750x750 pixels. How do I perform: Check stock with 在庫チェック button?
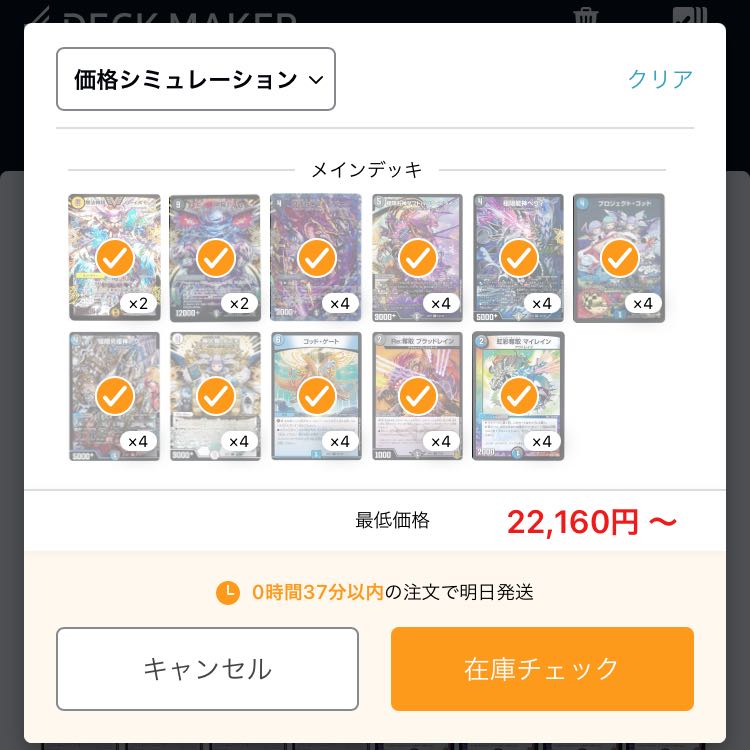pyautogui.click(x=542, y=669)
